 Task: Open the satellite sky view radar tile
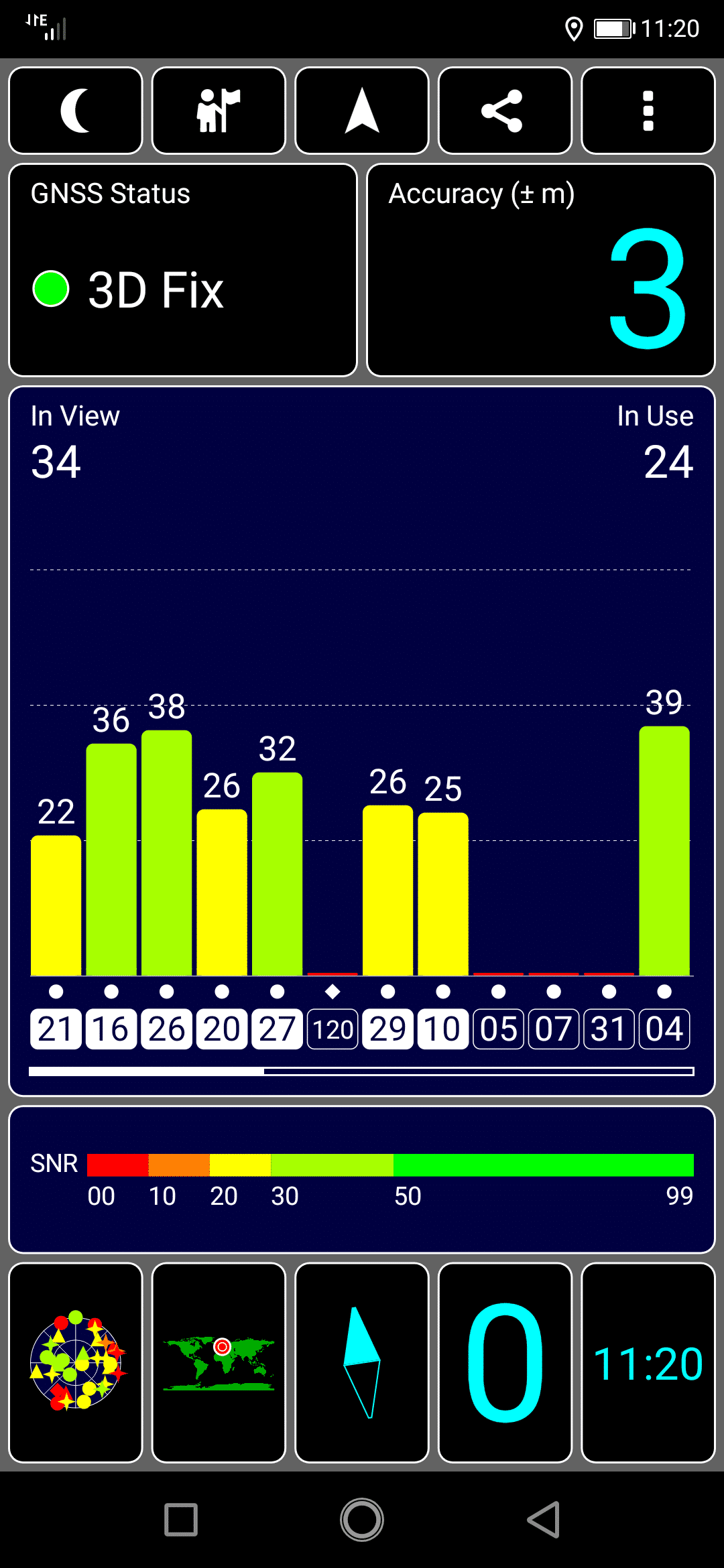click(x=76, y=1362)
